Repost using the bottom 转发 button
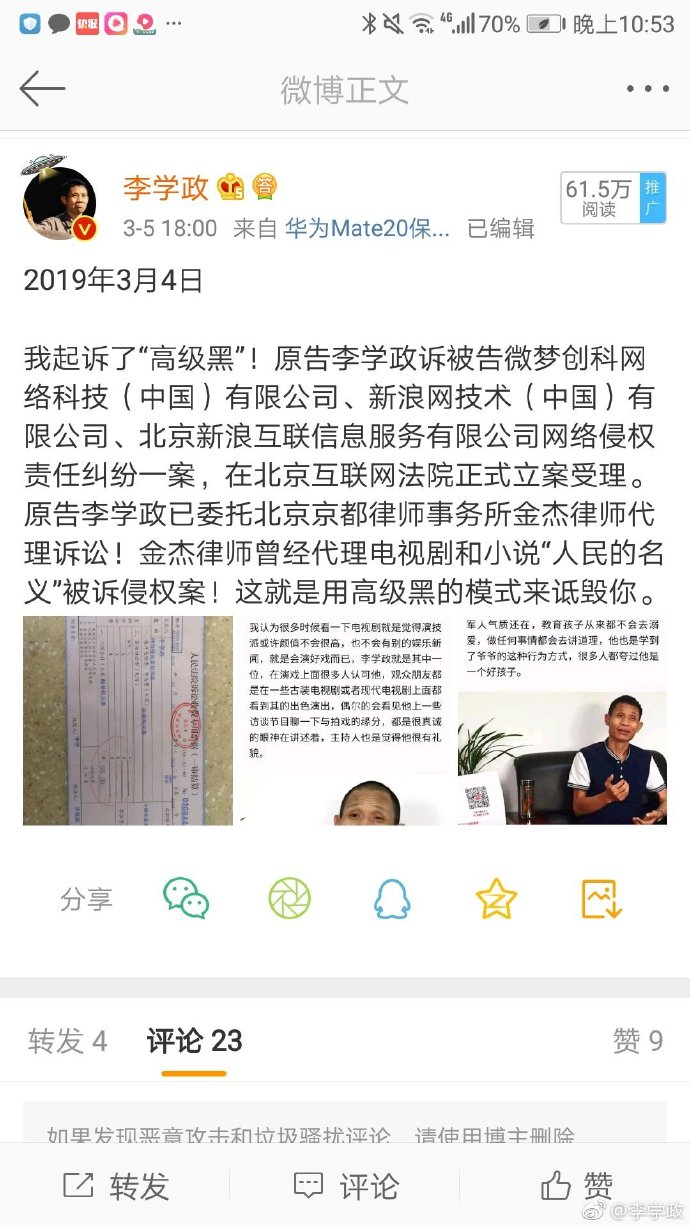690x1227 pixels. pyautogui.click(x=116, y=1186)
